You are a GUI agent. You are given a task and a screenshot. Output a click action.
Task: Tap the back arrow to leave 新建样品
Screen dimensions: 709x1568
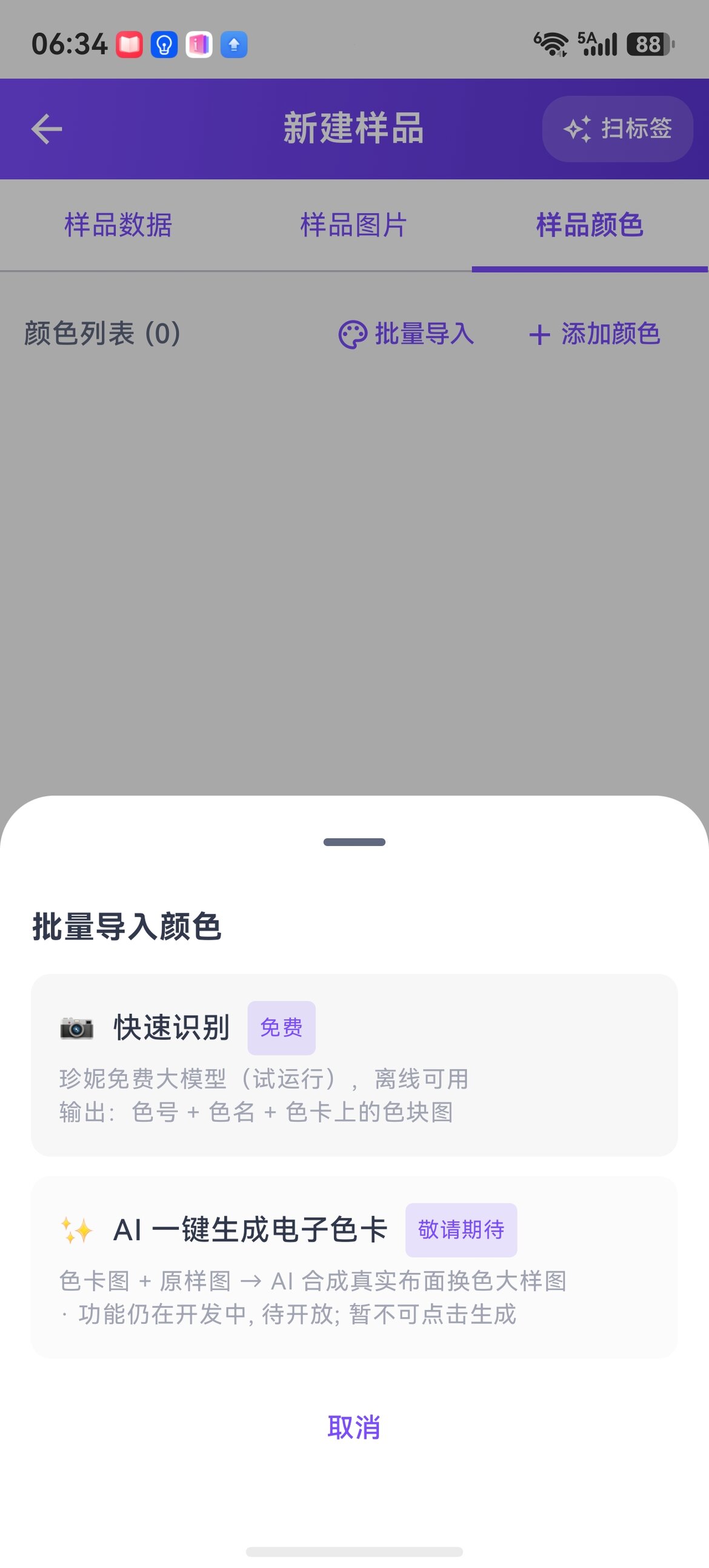(x=45, y=128)
